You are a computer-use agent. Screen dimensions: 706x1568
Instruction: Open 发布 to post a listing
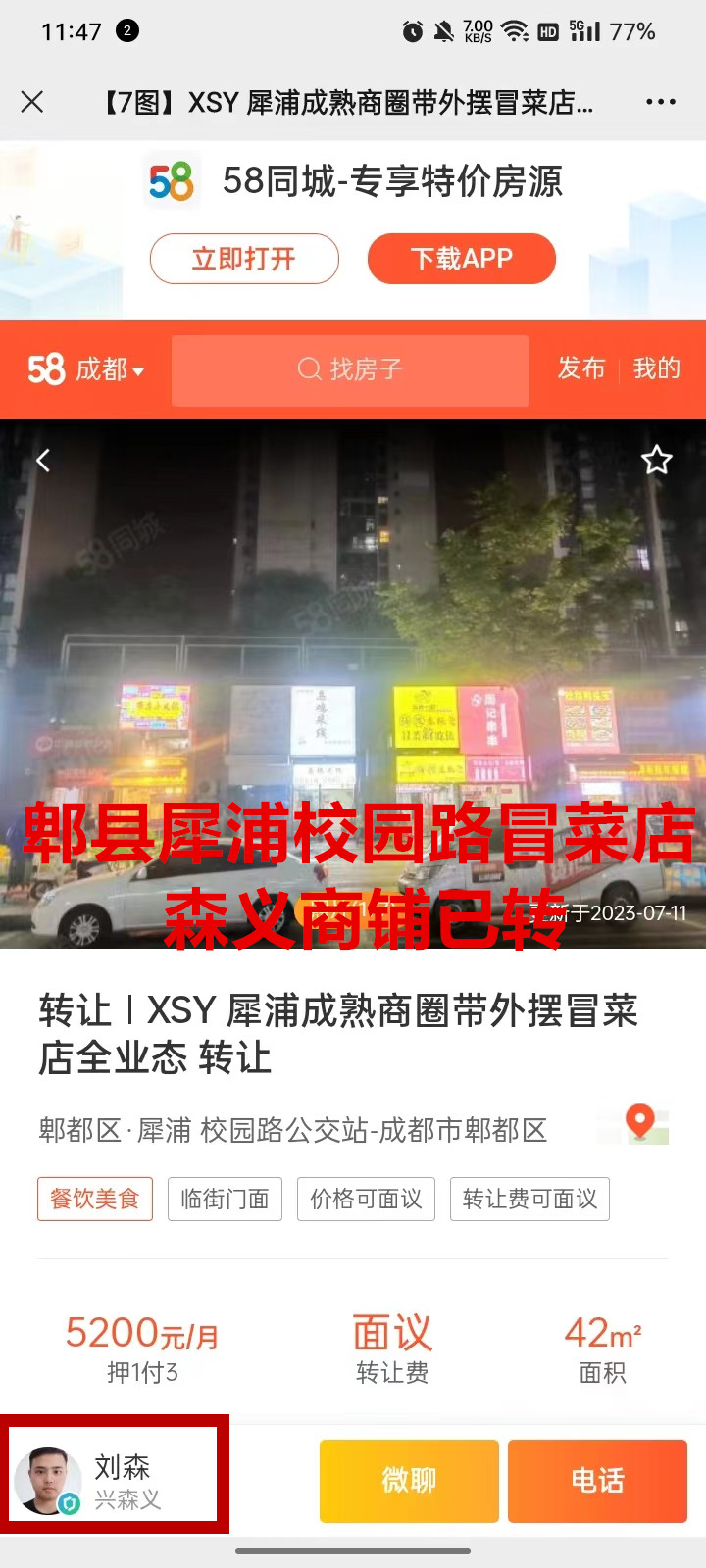point(581,368)
